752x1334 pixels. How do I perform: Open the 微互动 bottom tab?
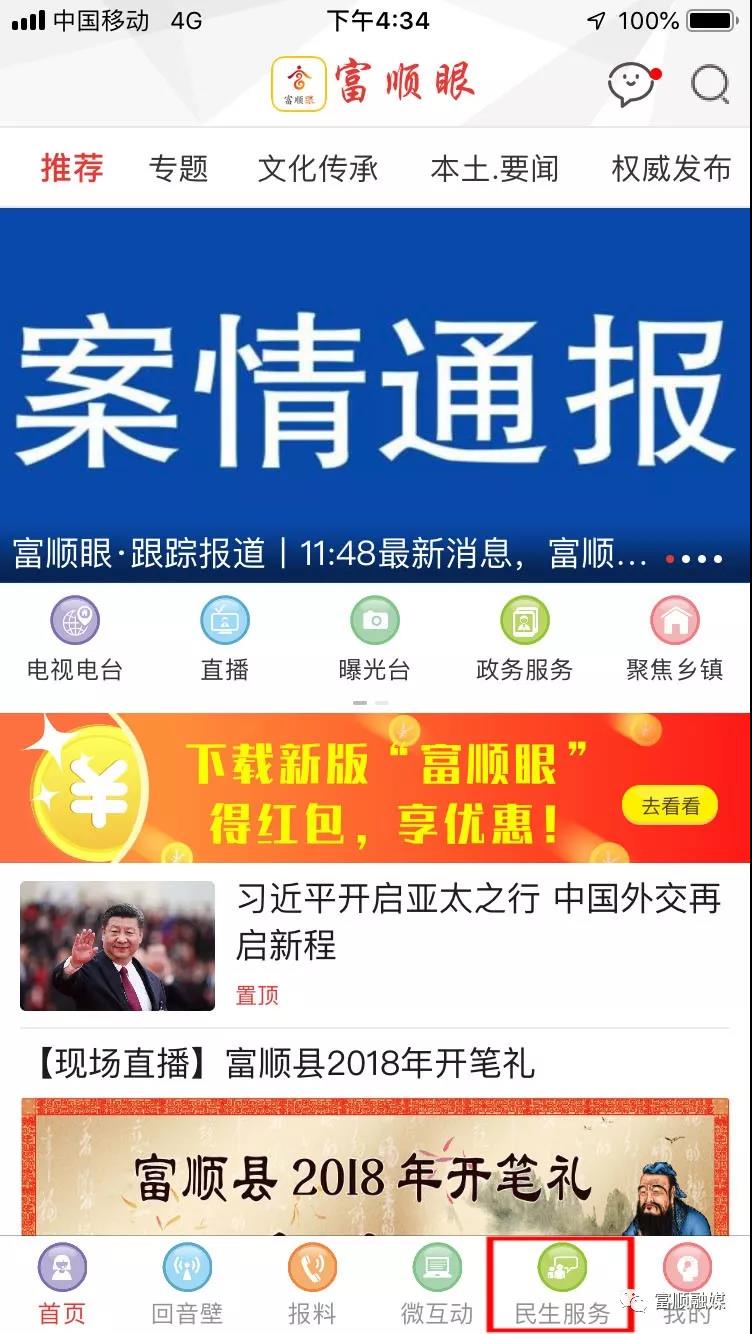(437, 1285)
